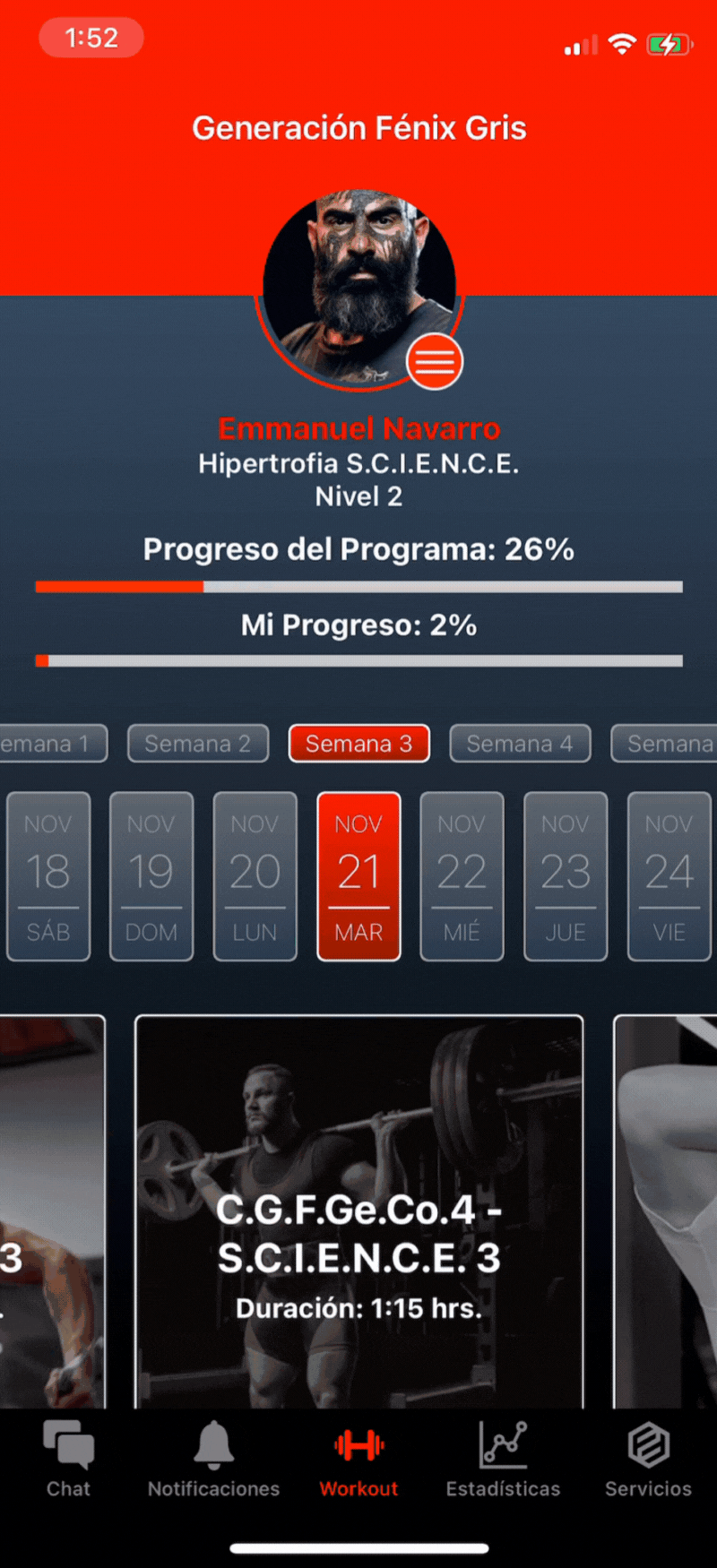Choose the Nov 23 Jue day
This screenshot has height=1568, width=717.
tap(566, 876)
